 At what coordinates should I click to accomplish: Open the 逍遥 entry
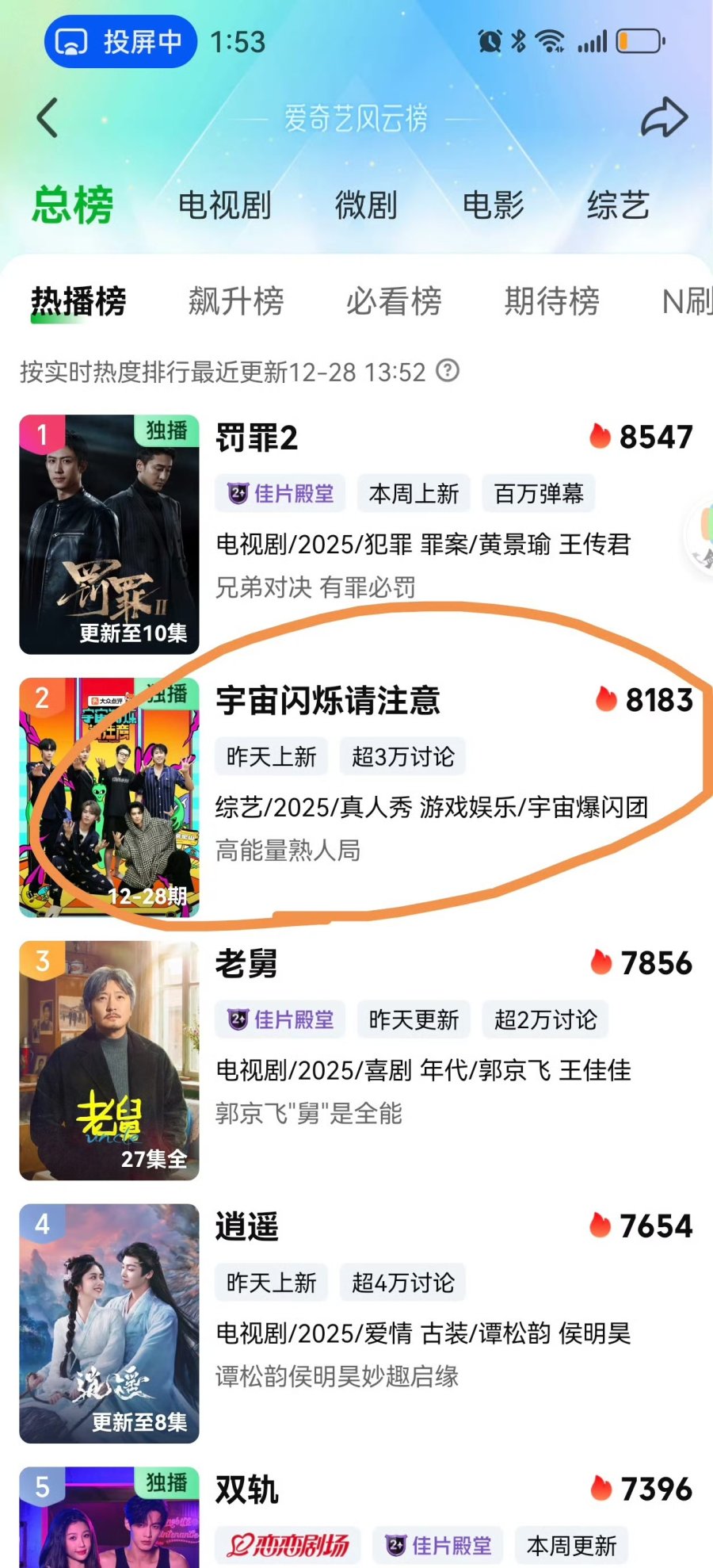click(246, 1227)
